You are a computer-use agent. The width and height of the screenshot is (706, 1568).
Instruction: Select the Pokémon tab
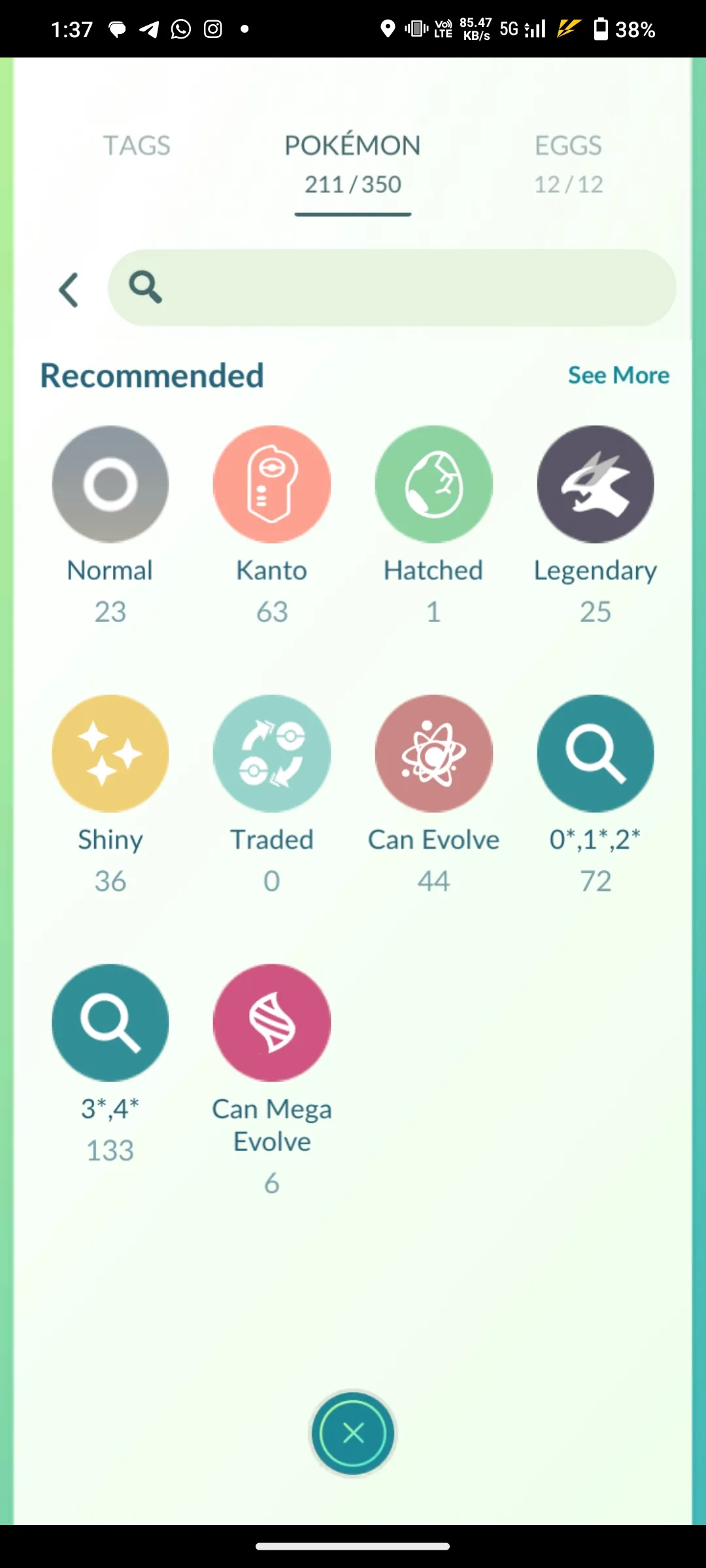pos(352,163)
